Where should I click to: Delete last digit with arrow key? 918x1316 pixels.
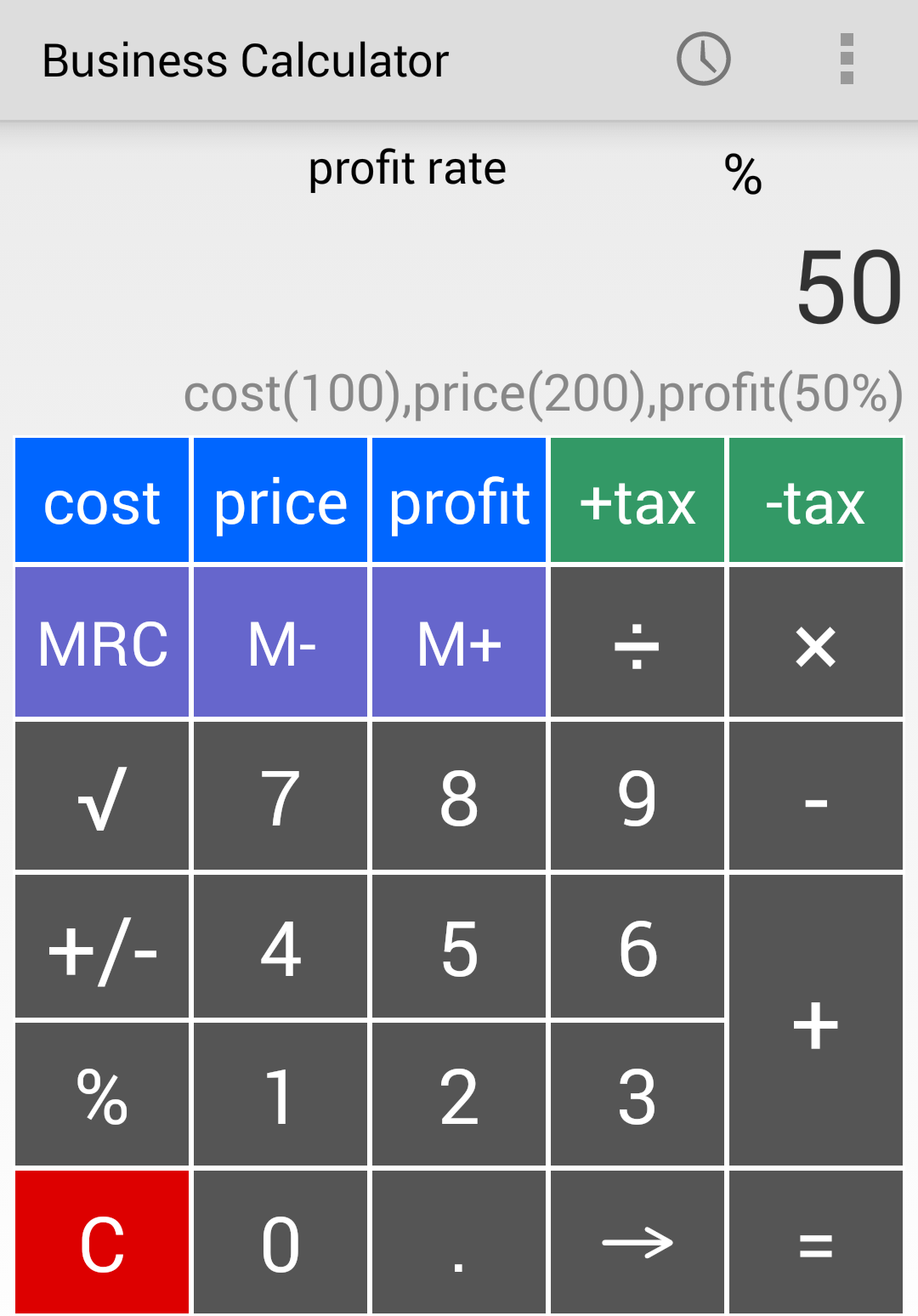[637, 1243]
